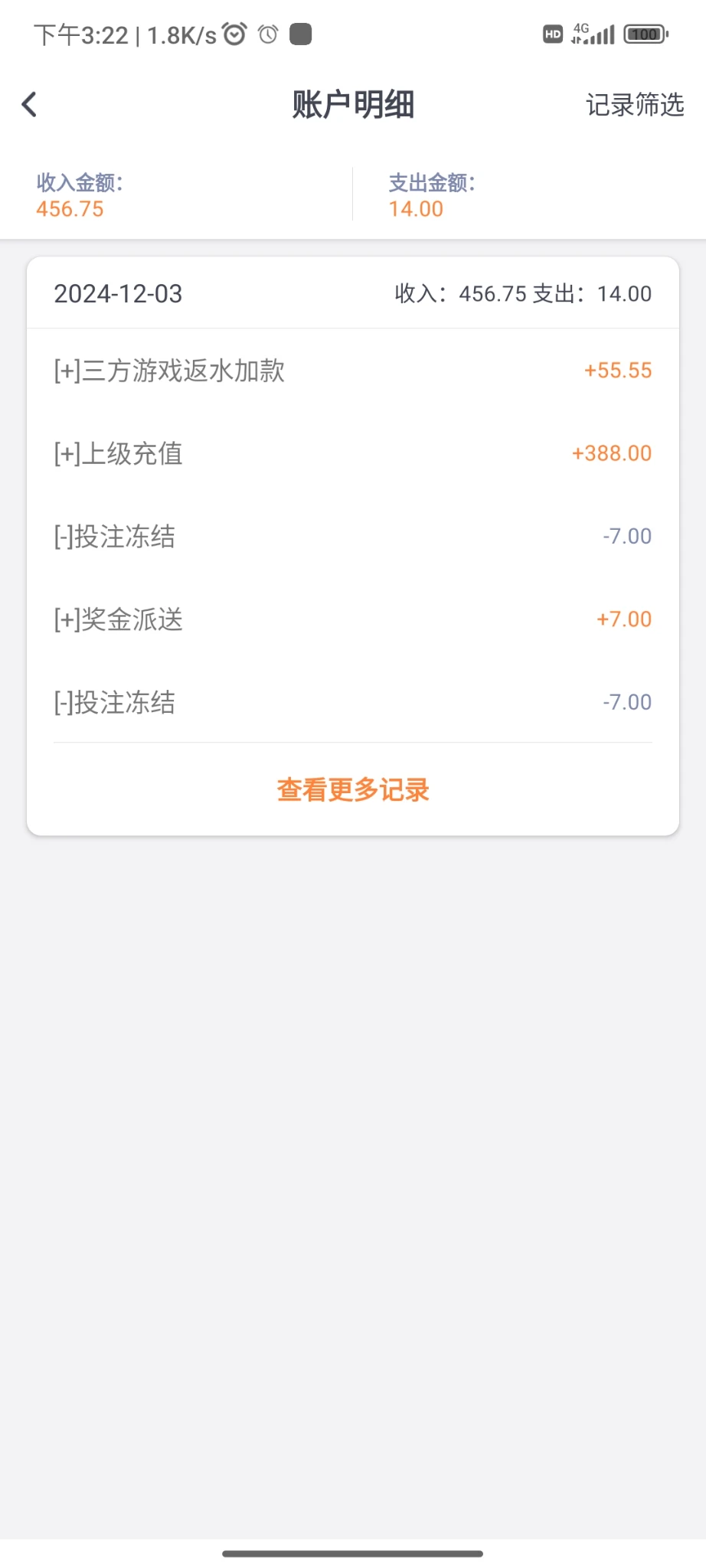Open 记录筛选 record filter
This screenshot has width=706, height=1568.
click(x=634, y=105)
